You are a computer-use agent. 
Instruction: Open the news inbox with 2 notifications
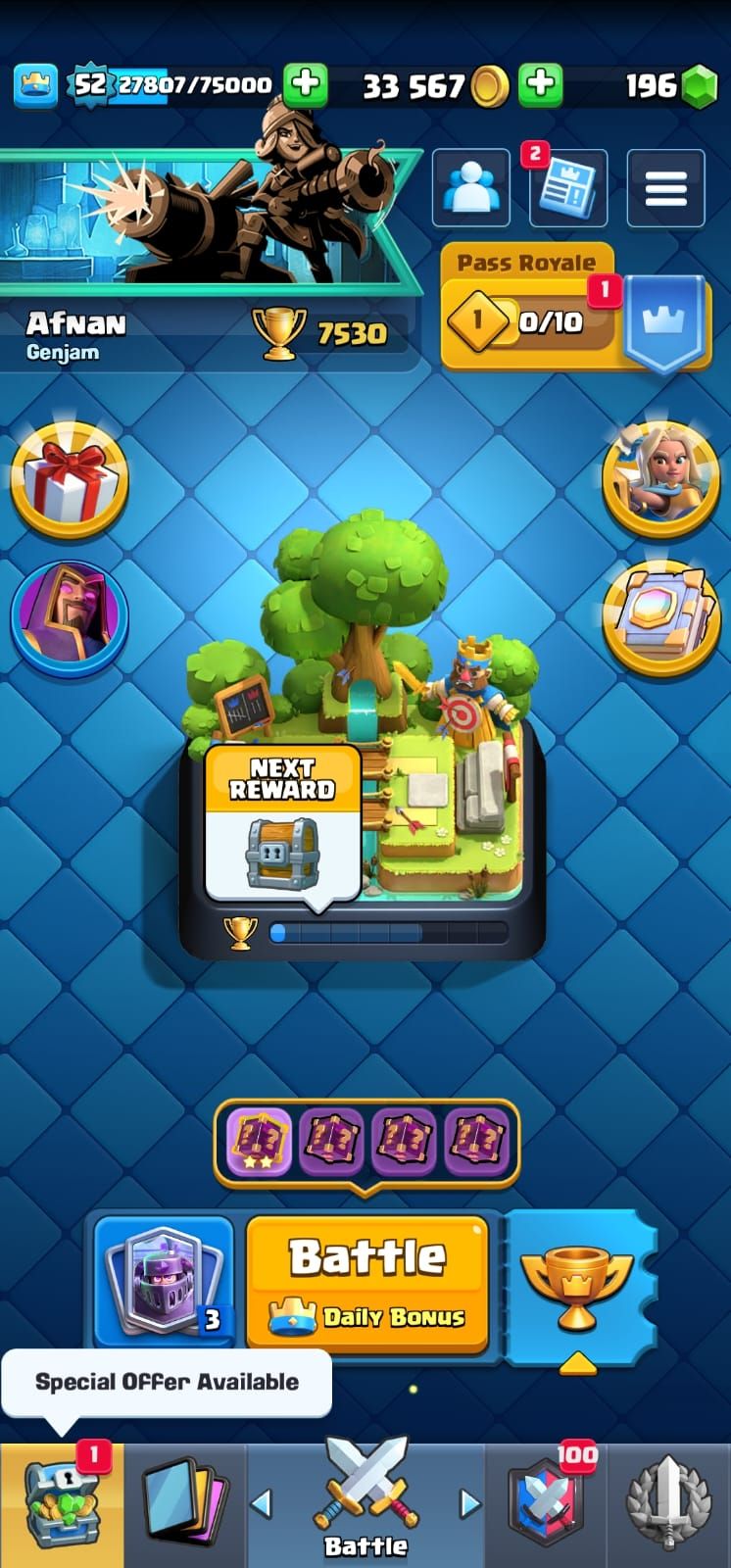pos(567,188)
